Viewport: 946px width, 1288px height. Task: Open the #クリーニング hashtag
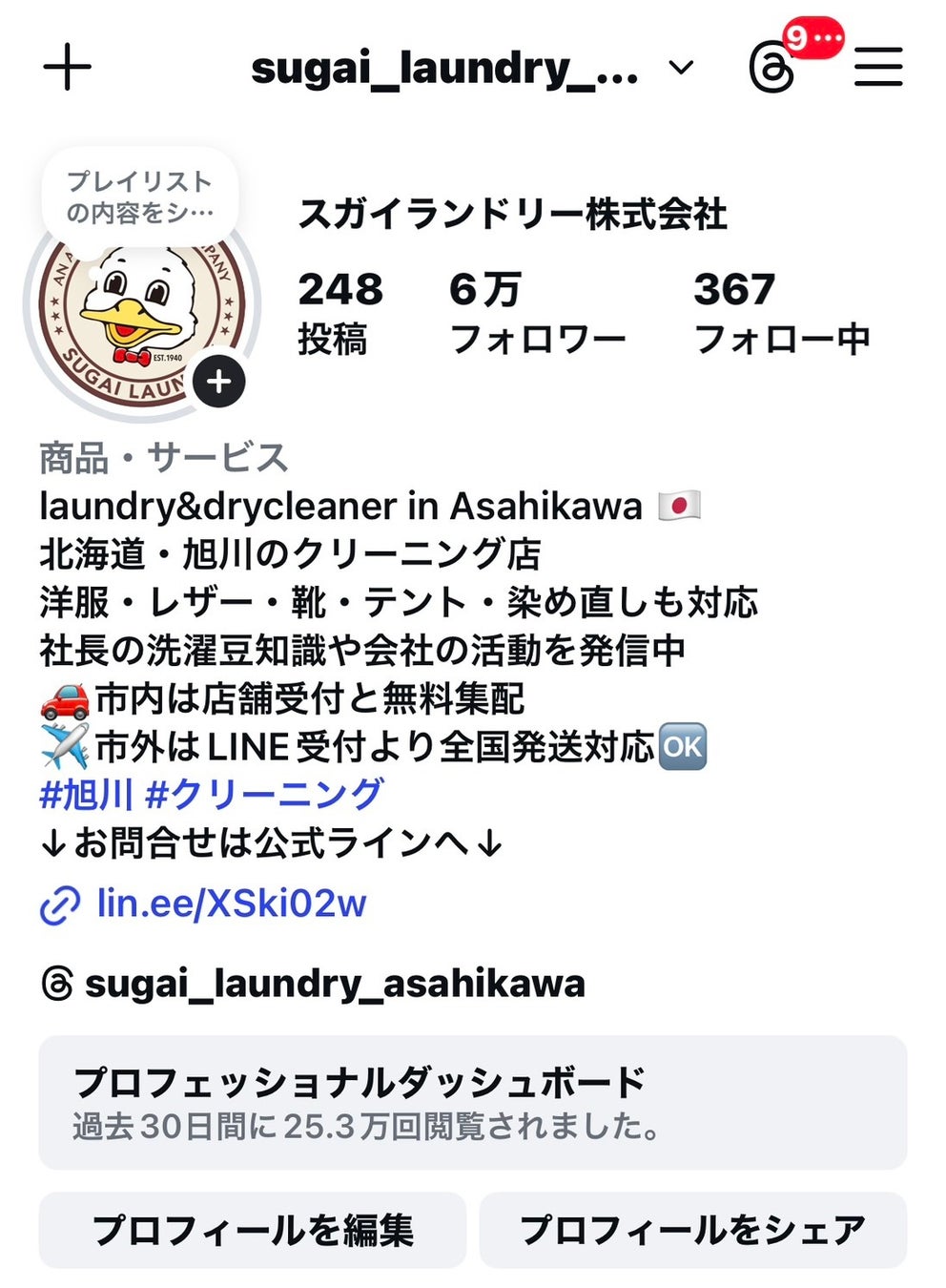click(x=264, y=794)
